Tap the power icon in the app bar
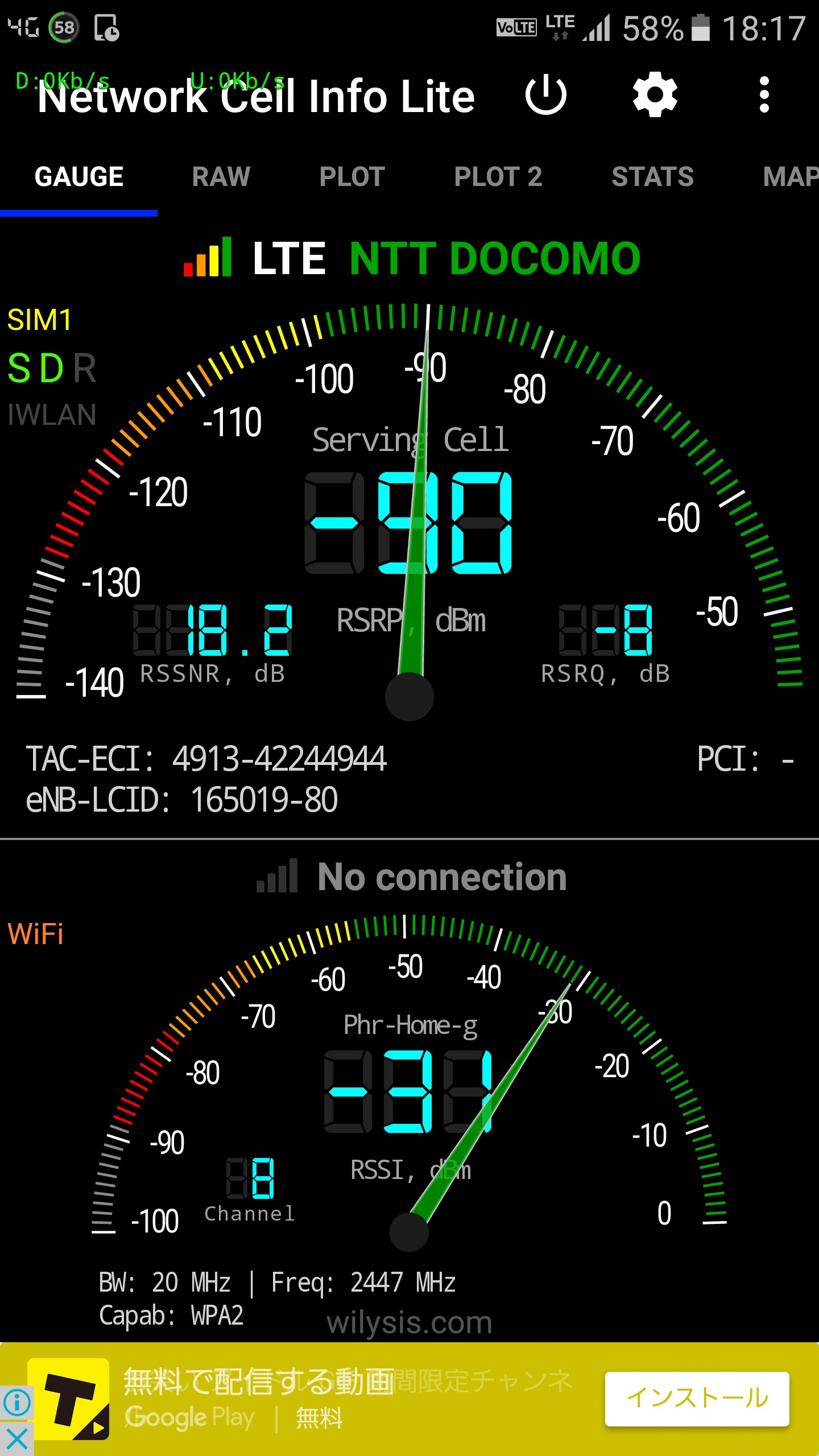Image resolution: width=819 pixels, height=1456 pixels. coord(545,95)
